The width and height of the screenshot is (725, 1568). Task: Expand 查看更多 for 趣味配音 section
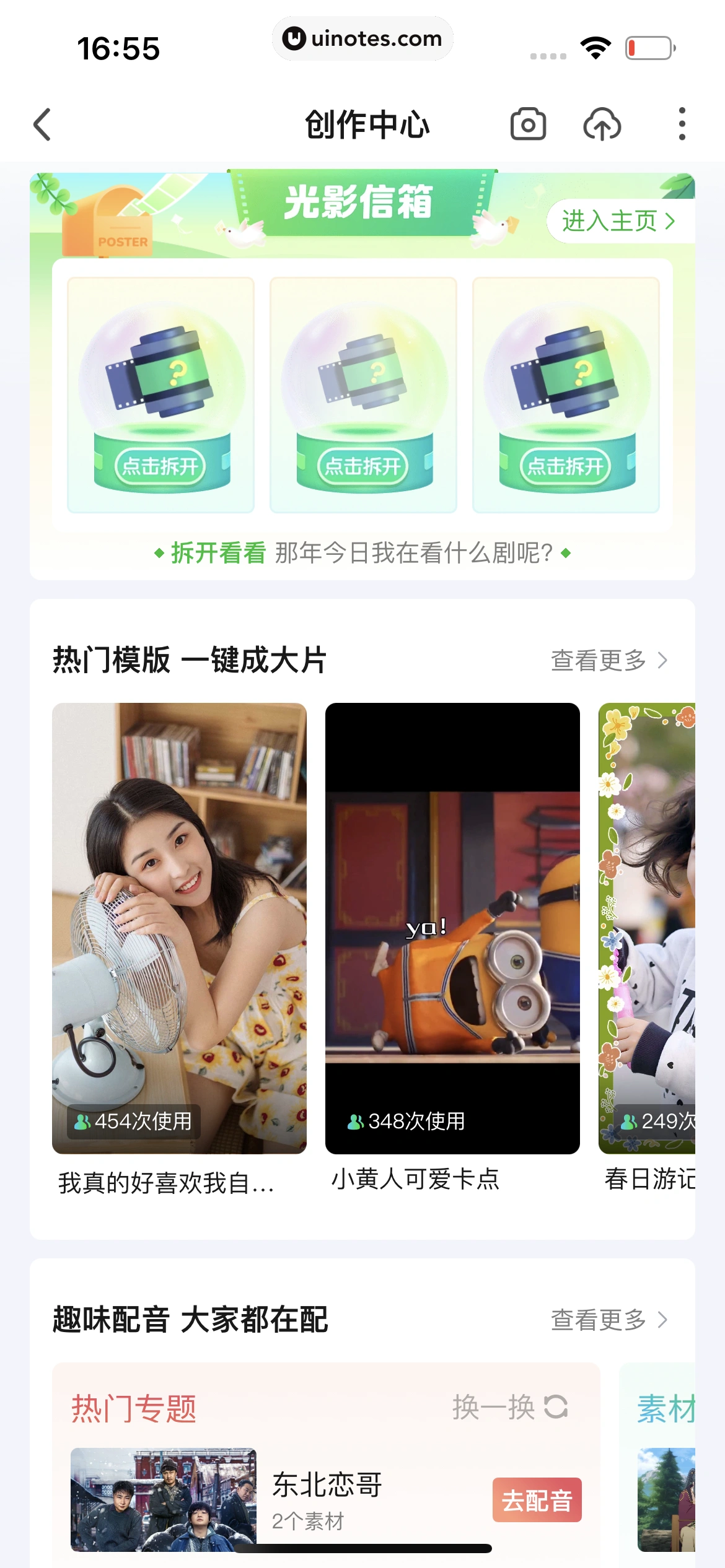click(609, 1319)
